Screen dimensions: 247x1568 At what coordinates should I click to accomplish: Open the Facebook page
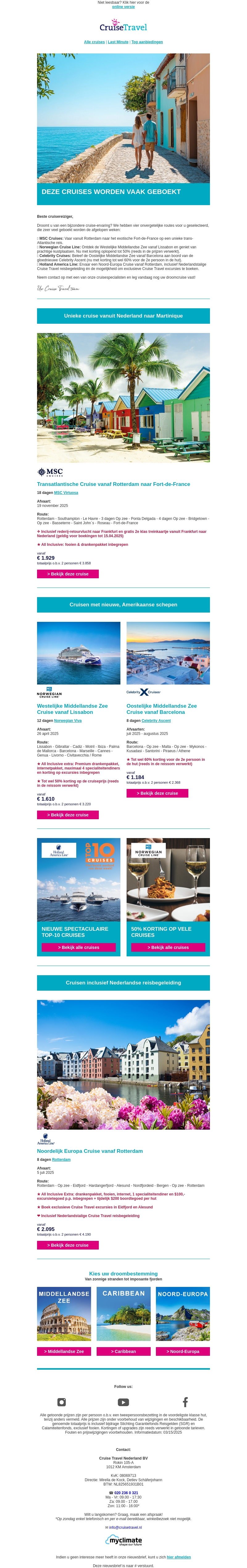(x=186, y=1402)
